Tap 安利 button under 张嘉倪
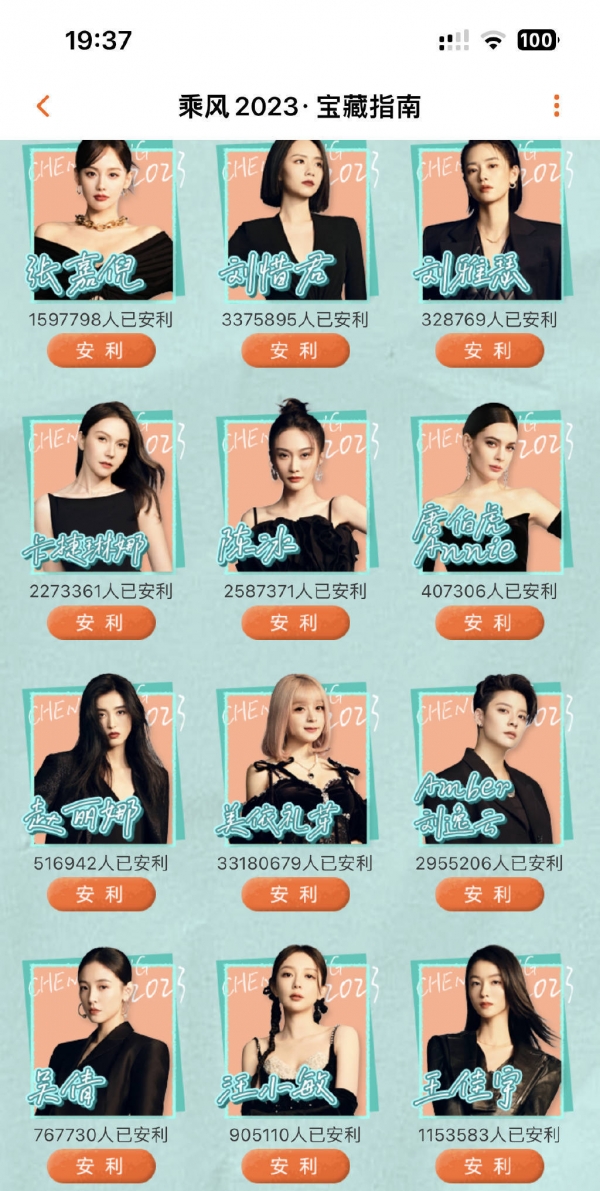600x1191 pixels. click(101, 351)
